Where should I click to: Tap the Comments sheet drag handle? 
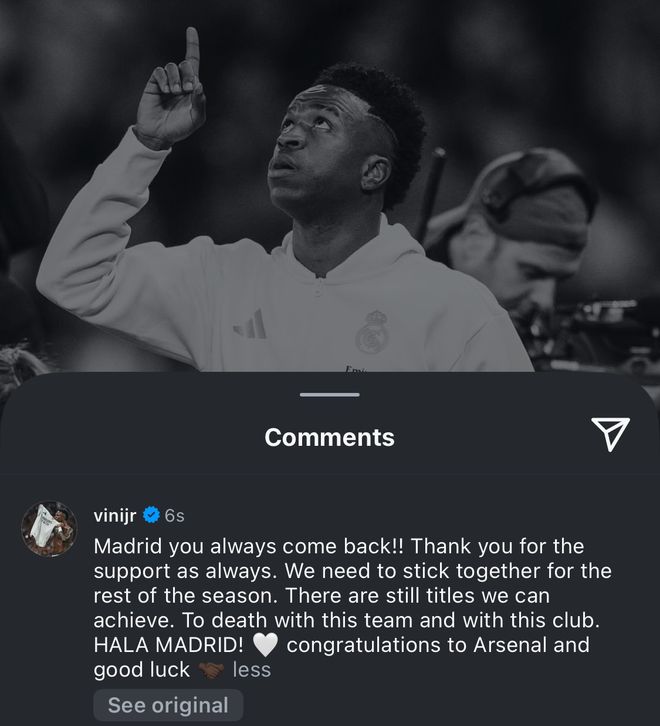[x=329, y=395]
